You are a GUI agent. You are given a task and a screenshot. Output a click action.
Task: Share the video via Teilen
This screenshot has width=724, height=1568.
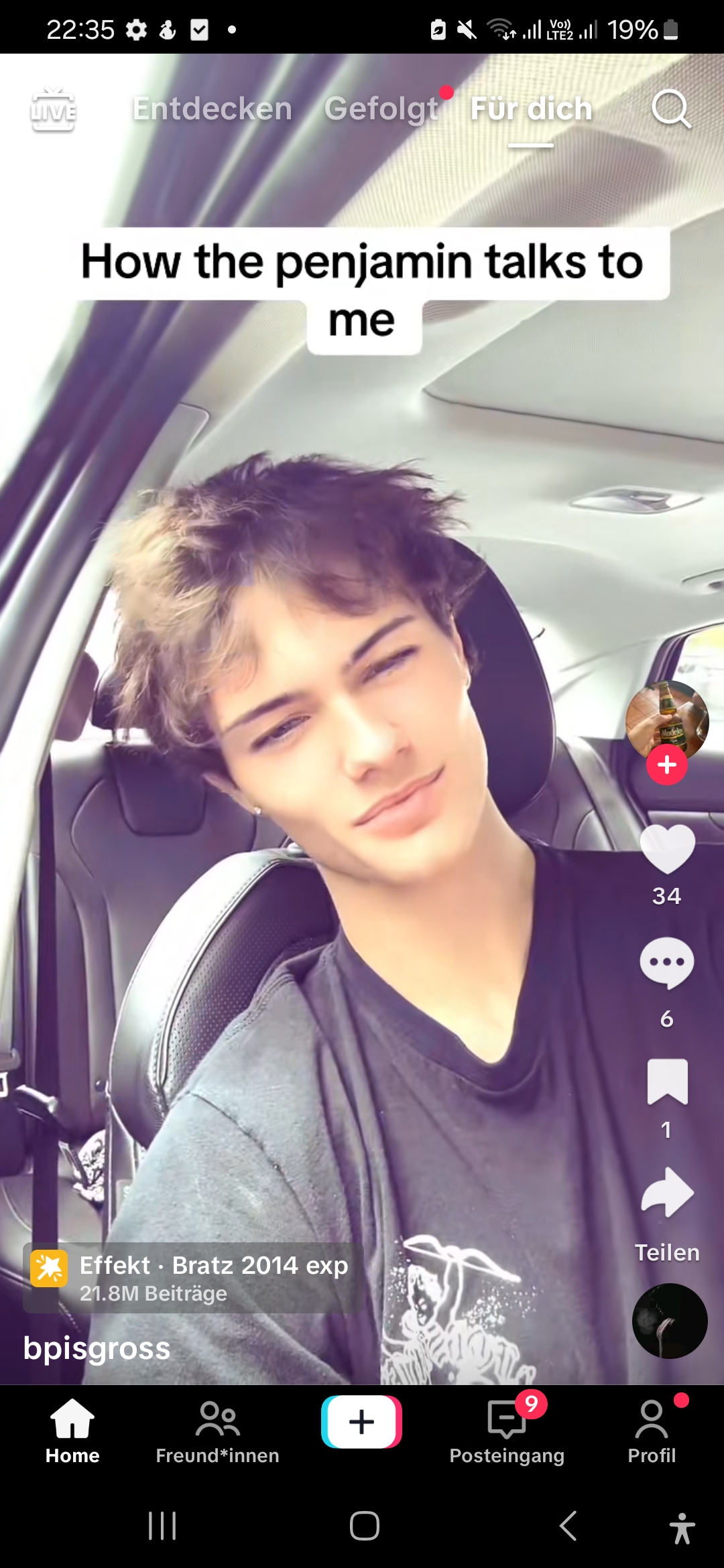click(x=666, y=1194)
